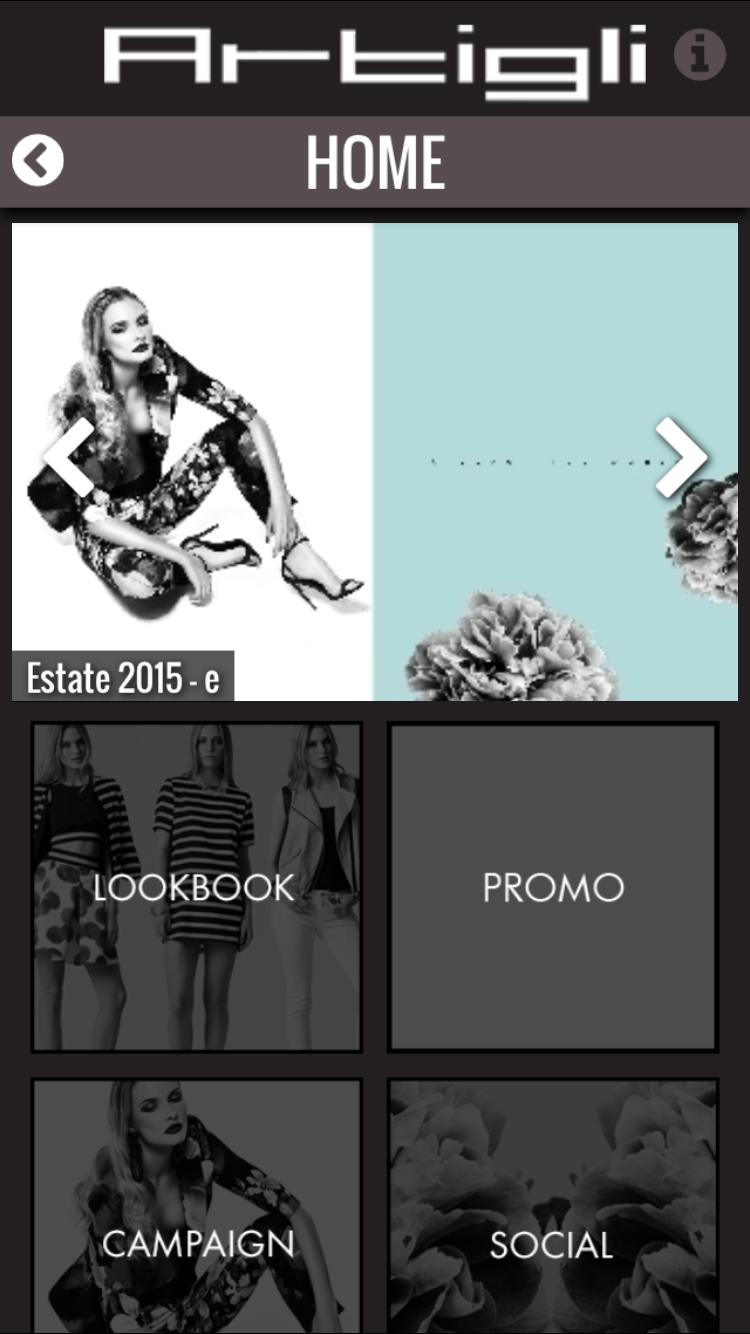Open the info icon in the header
This screenshot has height=1334, width=750.
coord(699,54)
